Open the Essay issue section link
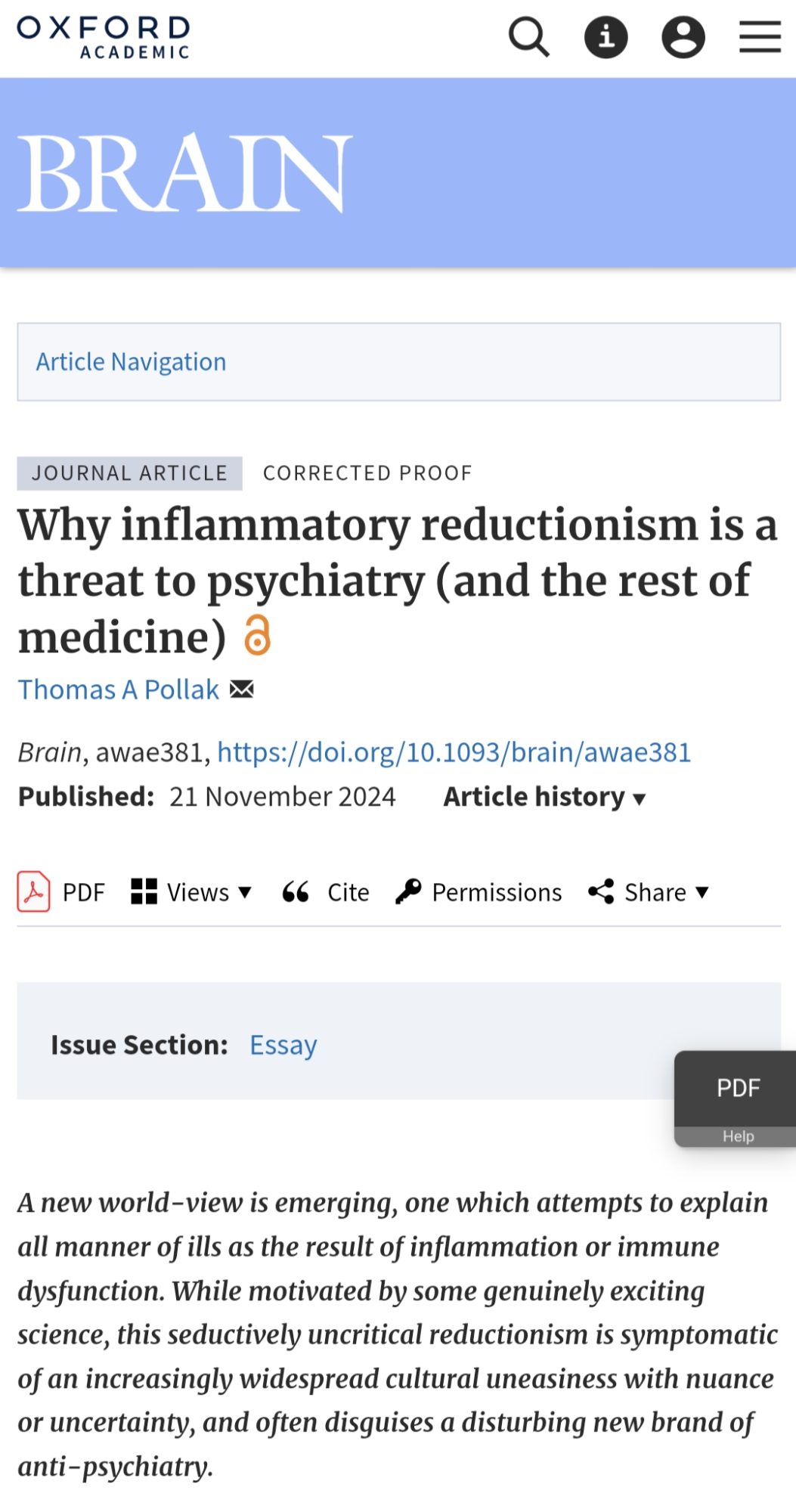Image resolution: width=796 pixels, height=1512 pixels. click(283, 1045)
